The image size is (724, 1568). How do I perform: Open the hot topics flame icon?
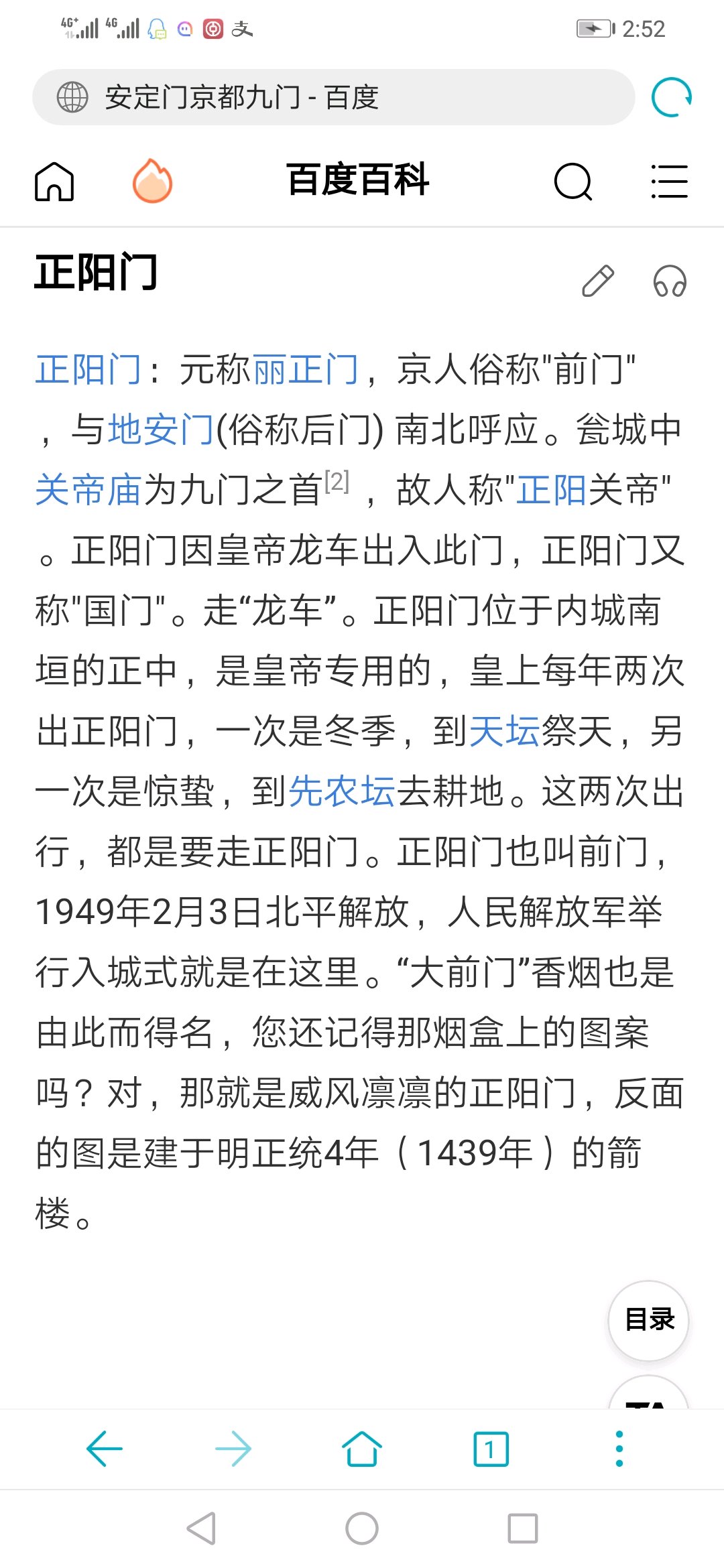pyautogui.click(x=152, y=181)
